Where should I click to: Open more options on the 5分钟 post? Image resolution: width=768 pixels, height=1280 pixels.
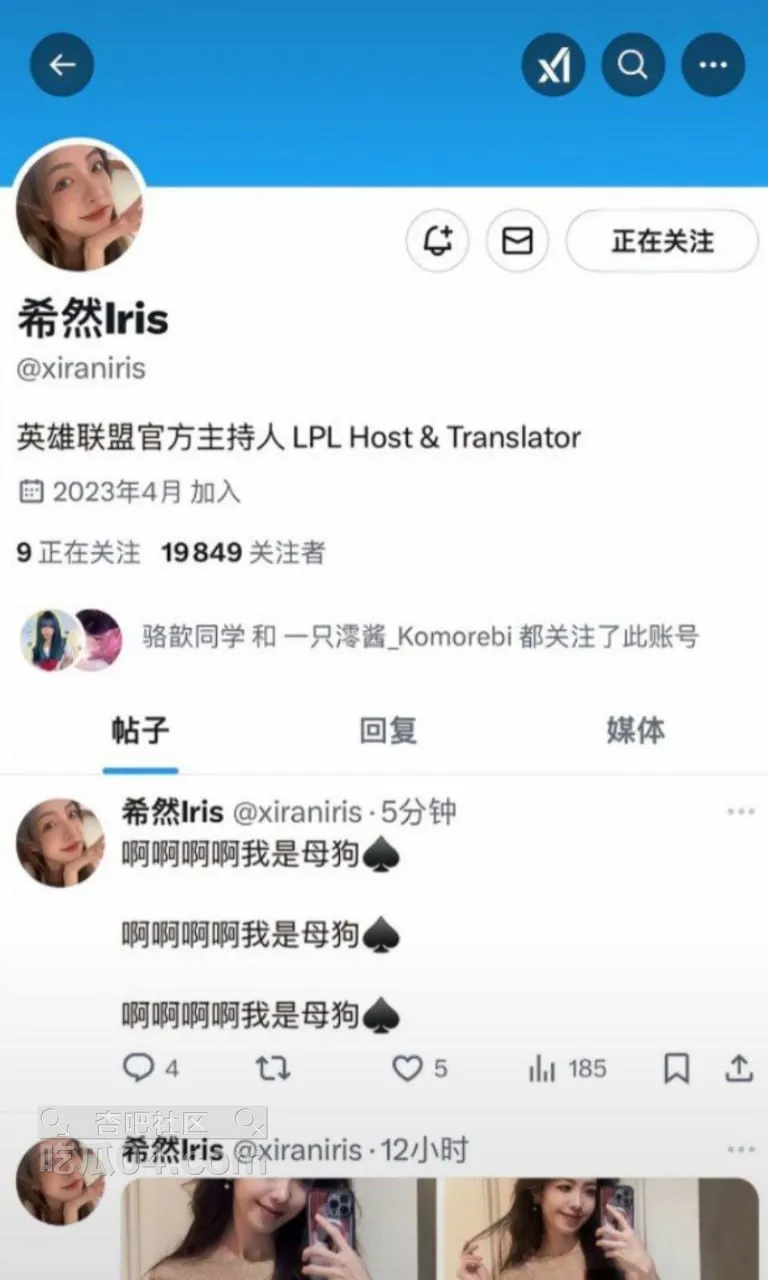[740, 812]
